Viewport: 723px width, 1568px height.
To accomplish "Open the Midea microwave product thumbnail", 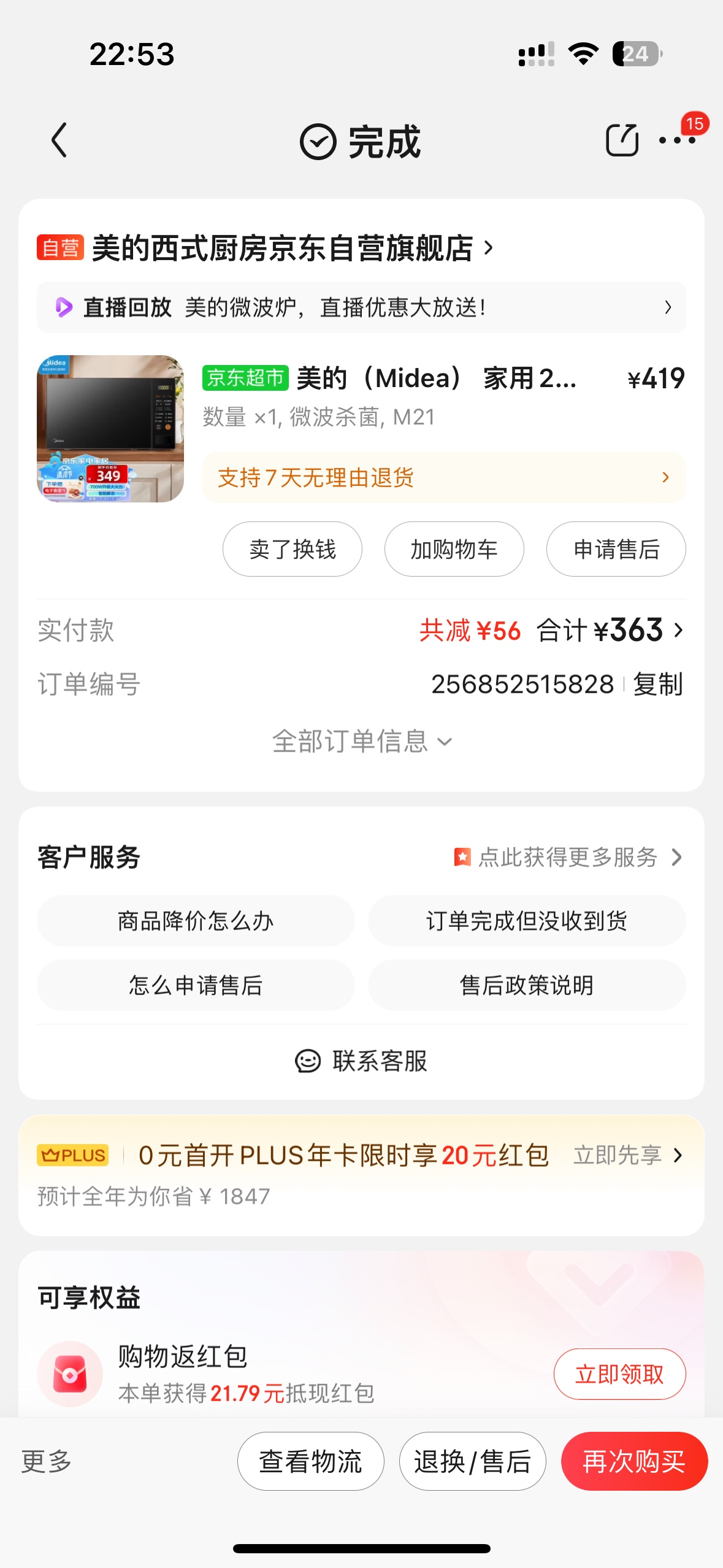I will click(110, 428).
